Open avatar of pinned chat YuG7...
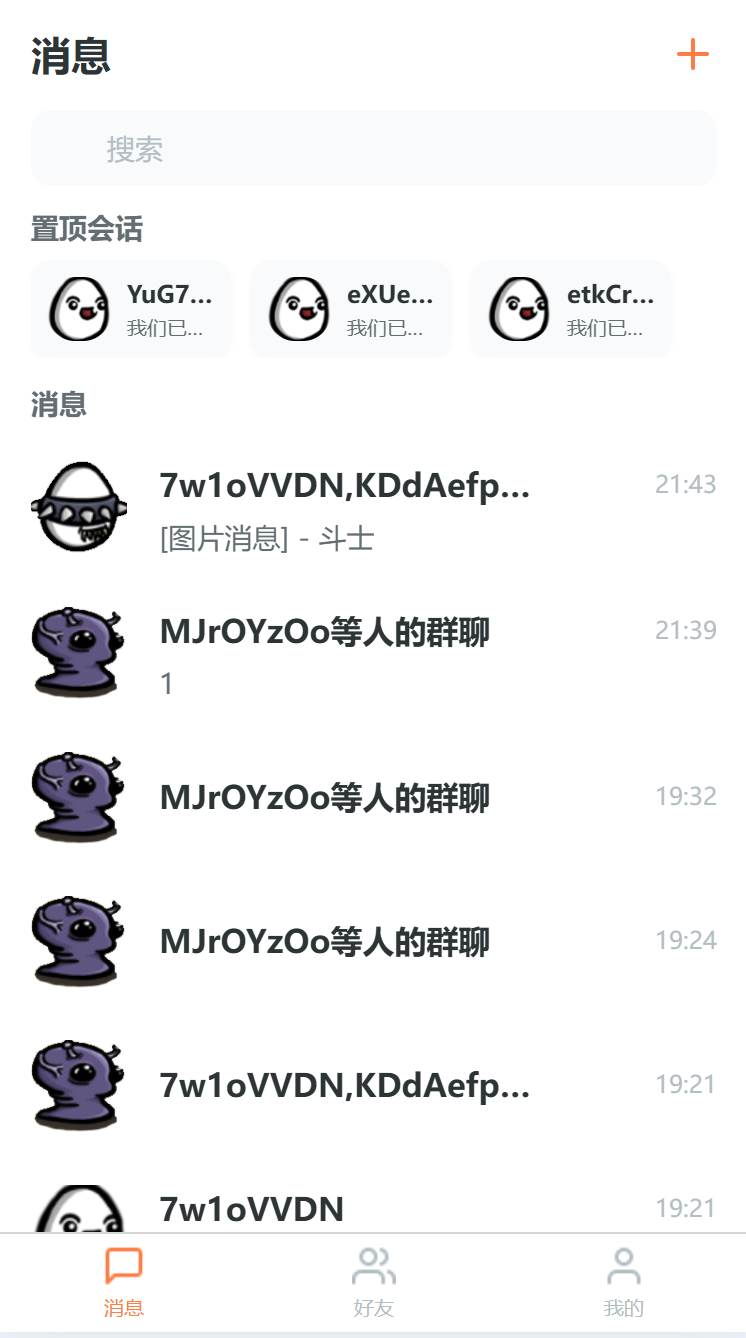This screenshot has width=746, height=1338. [80, 309]
